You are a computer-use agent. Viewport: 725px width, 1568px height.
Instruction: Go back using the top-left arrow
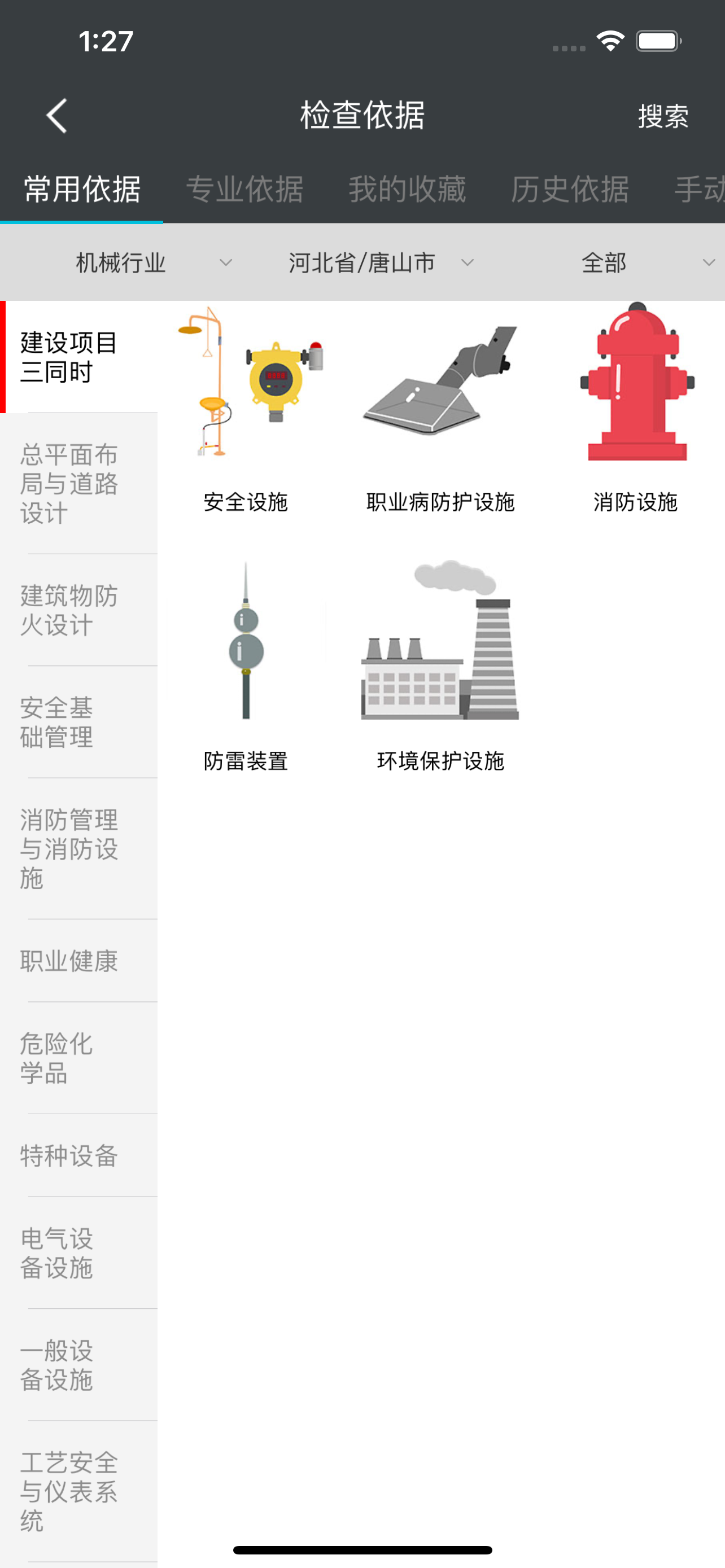(x=56, y=116)
